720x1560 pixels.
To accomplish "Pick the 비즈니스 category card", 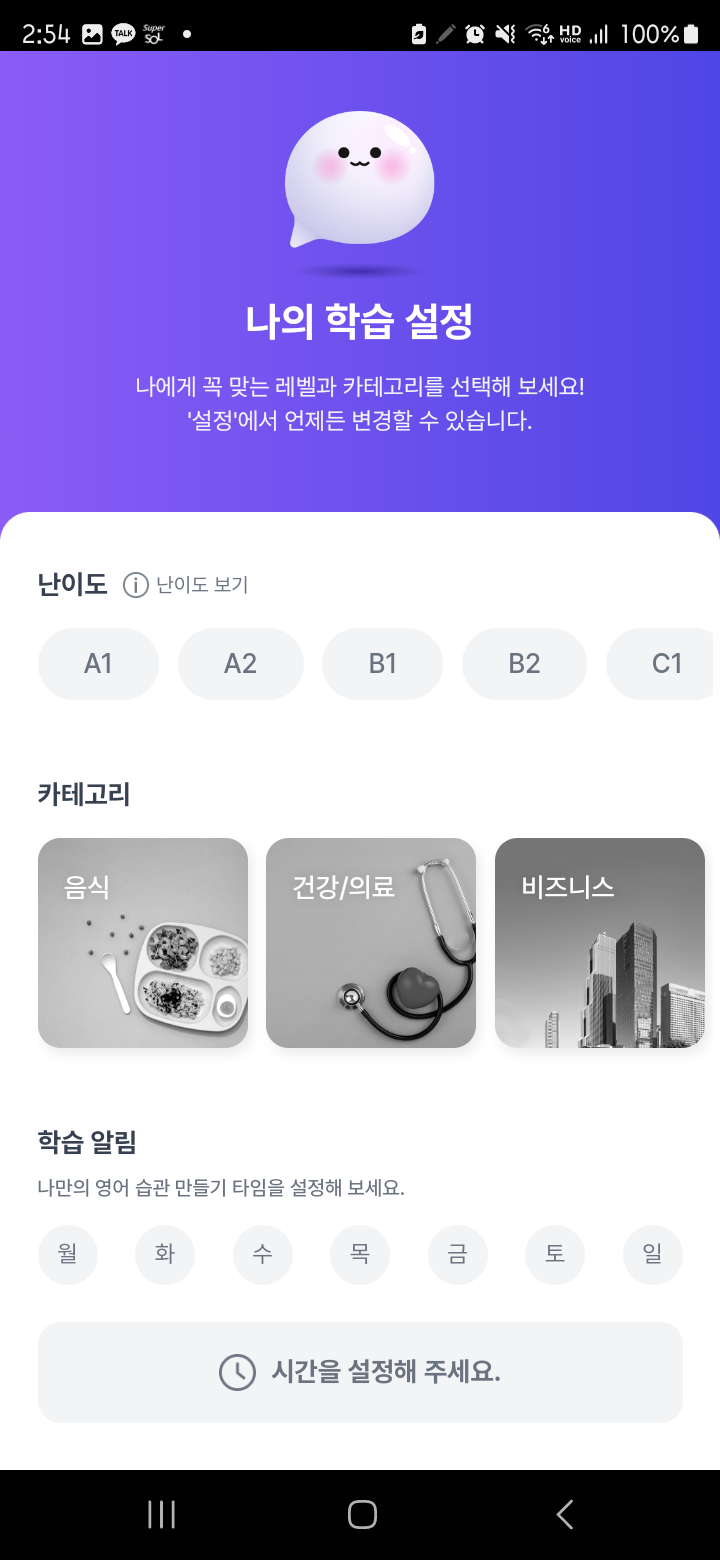I will pos(600,943).
